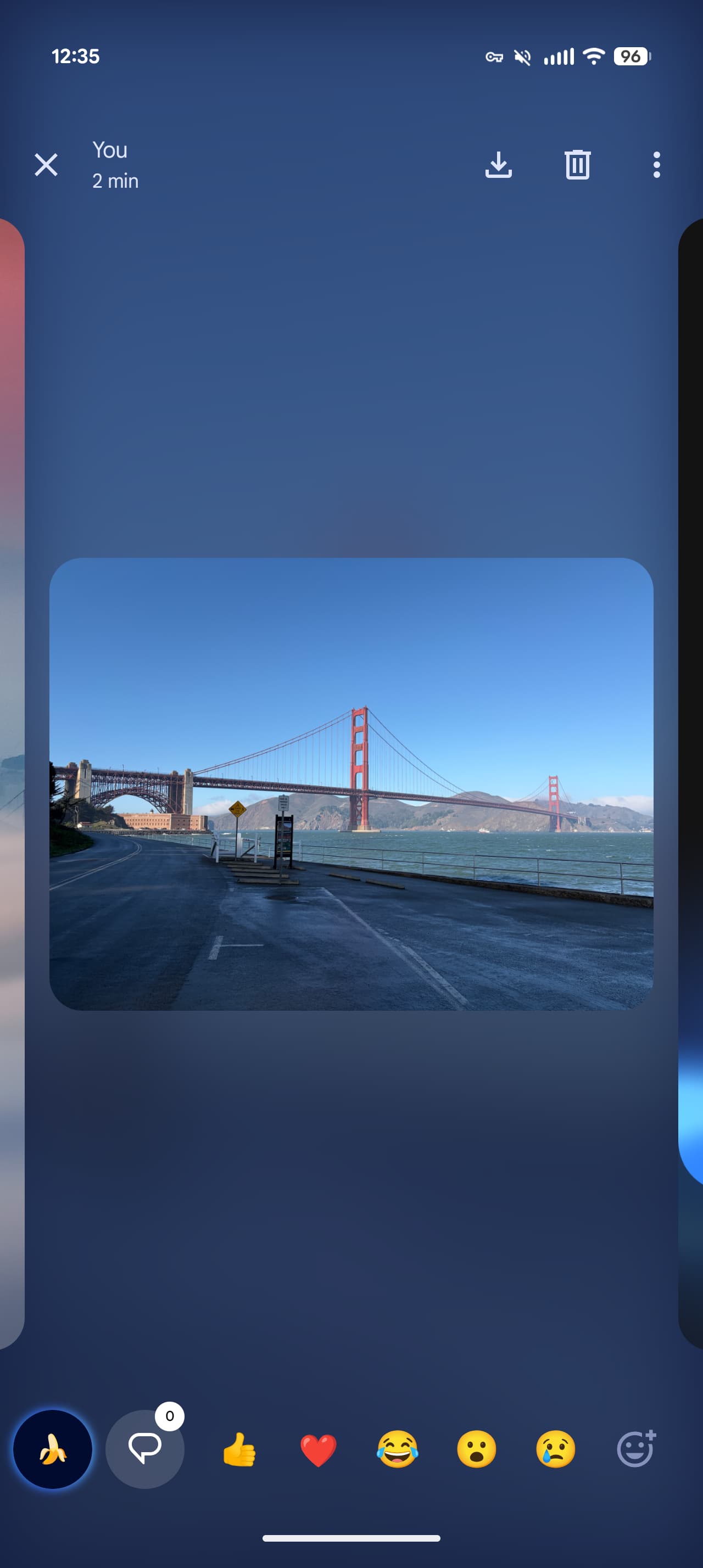
Task: Delete the photo with trash icon
Action: pos(577,165)
